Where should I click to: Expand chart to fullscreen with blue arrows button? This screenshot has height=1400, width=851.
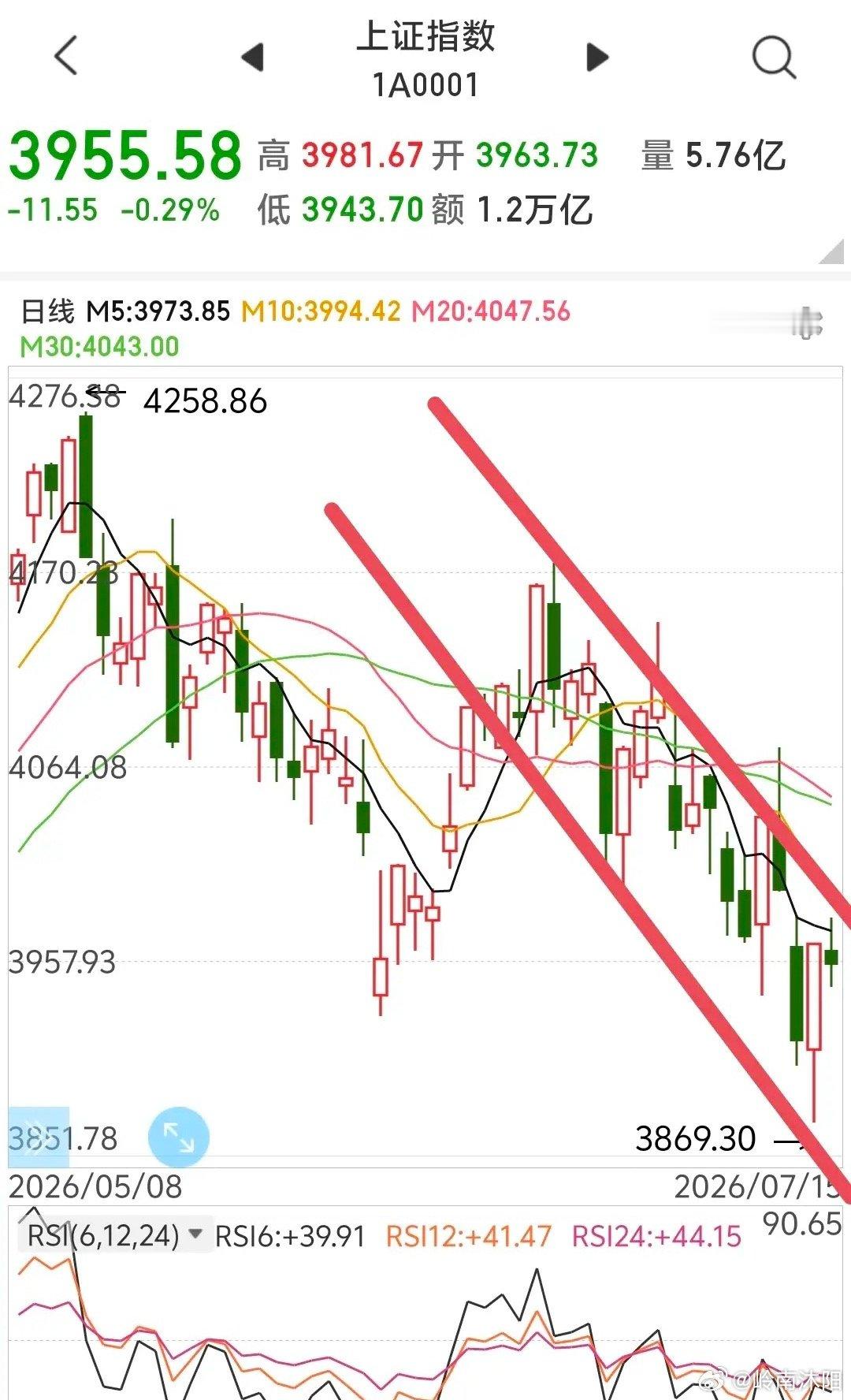pyautogui.click(x=179, y=1137)
